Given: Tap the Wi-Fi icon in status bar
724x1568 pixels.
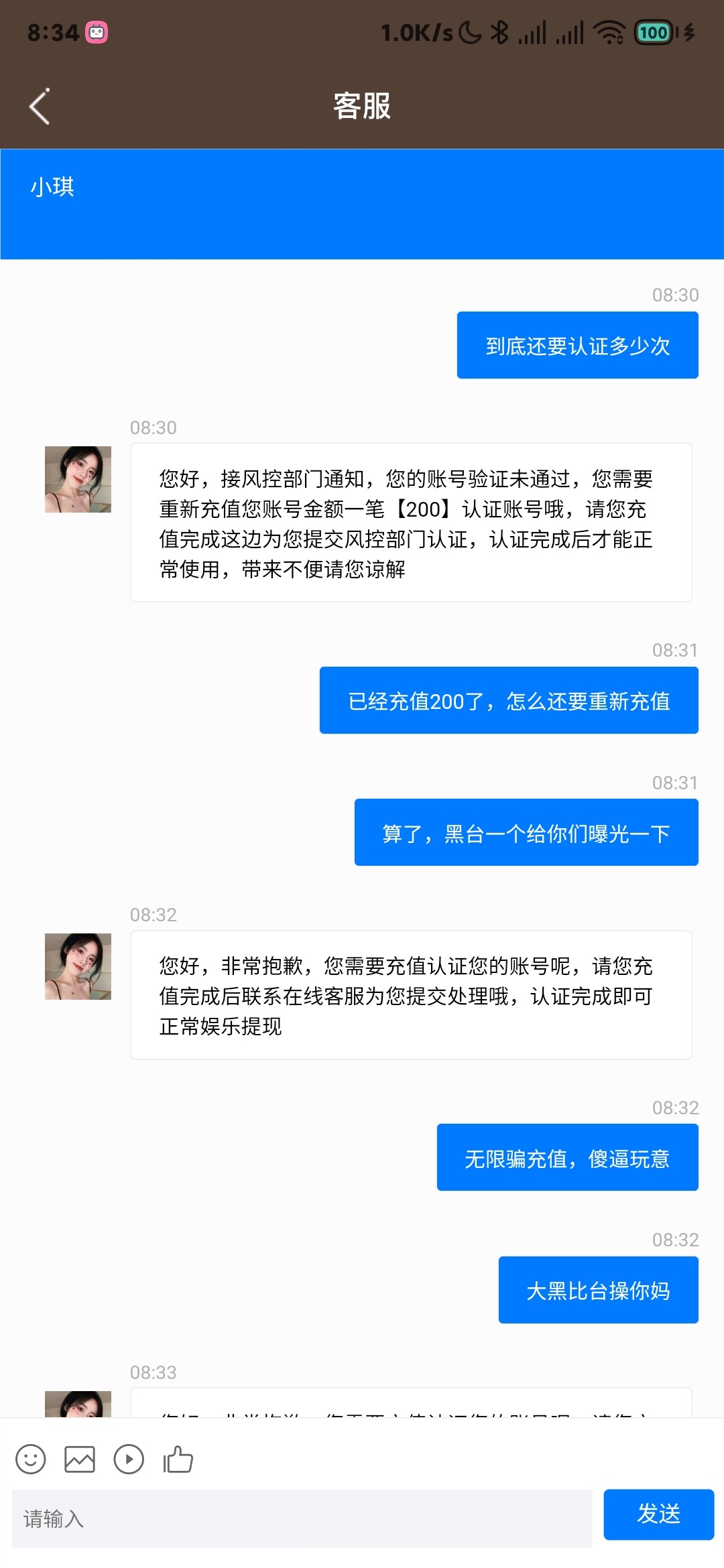Looking at the screenshot, I should pyautogui.click(x=609, y=31).
